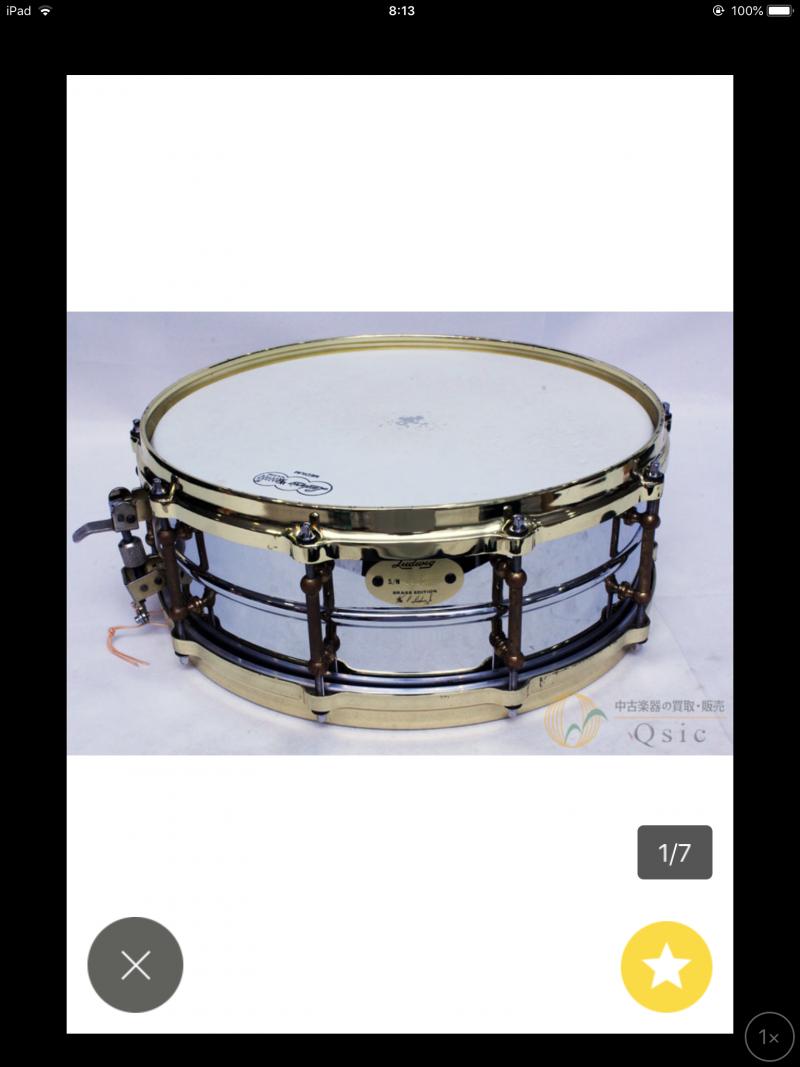Close the snare drum image viewer
Image resolution: width=800 pixels, height=1067 pixels.
135,965
